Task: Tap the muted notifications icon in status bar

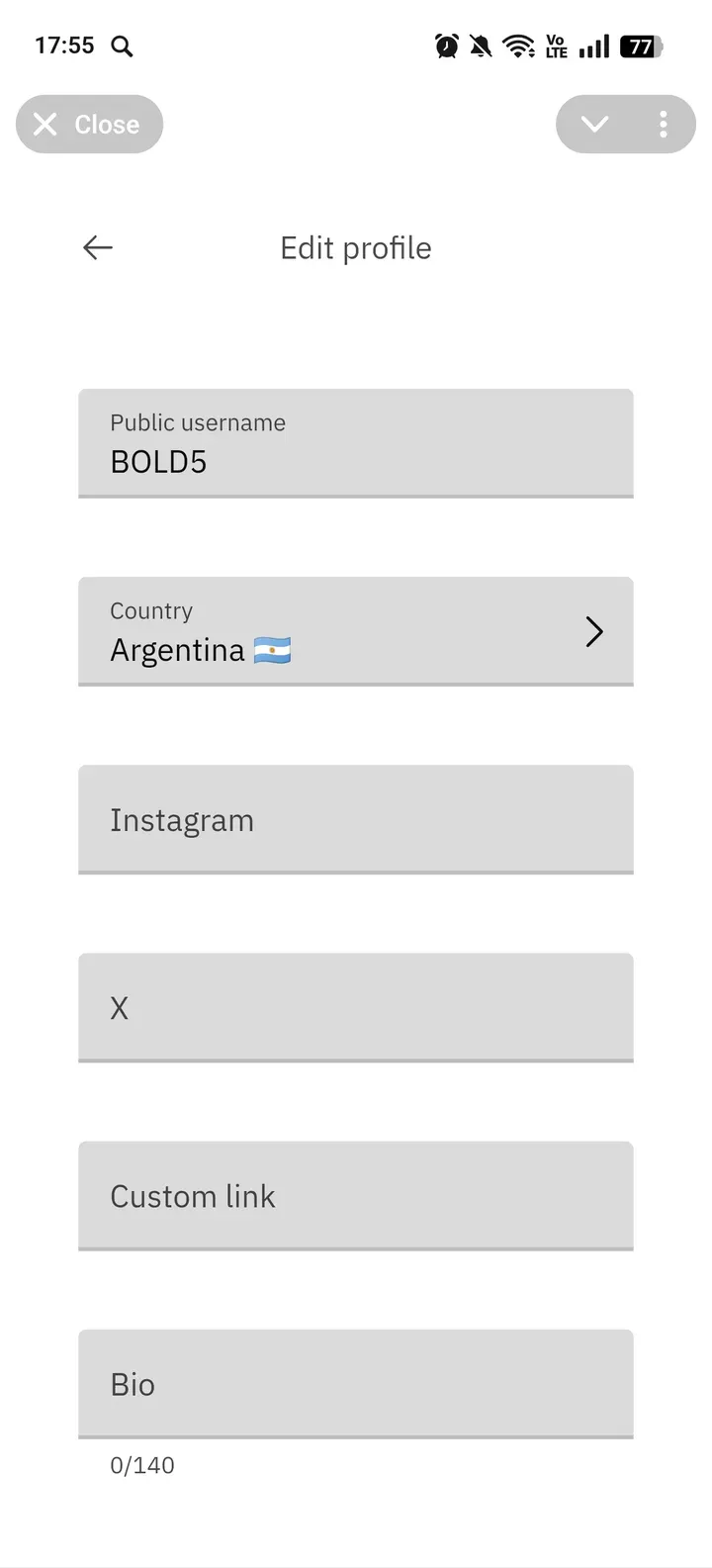Action: 482,46
